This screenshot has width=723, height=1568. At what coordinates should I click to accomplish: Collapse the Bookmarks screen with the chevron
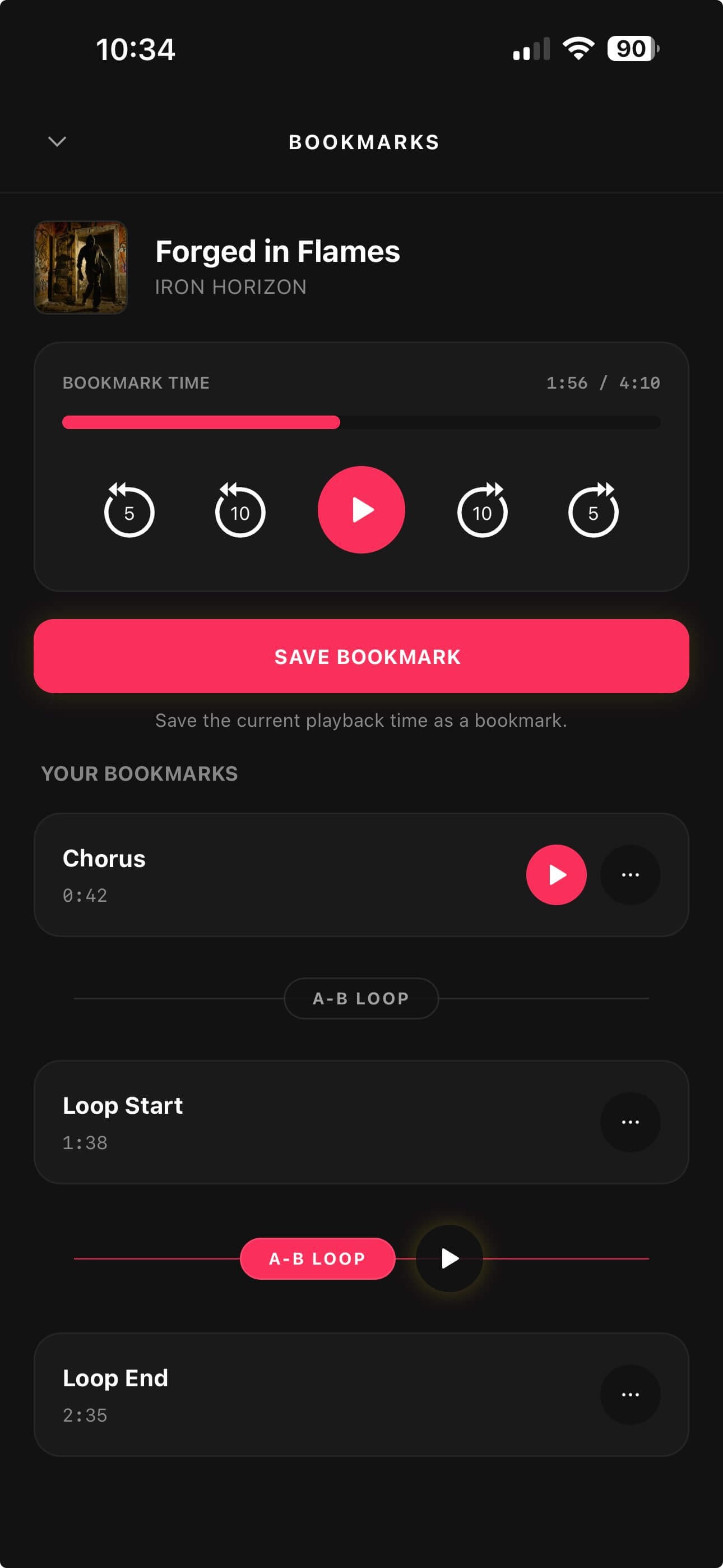(57, 142)
